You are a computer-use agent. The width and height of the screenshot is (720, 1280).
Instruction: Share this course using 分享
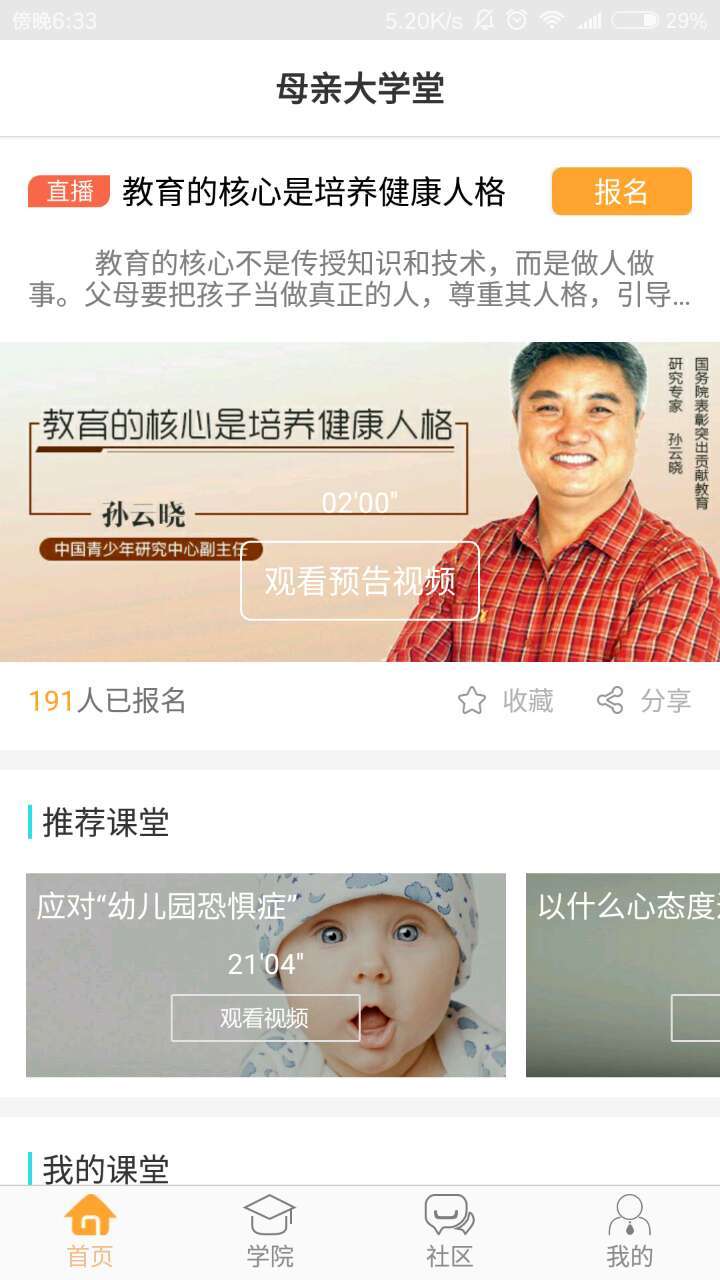644,701
